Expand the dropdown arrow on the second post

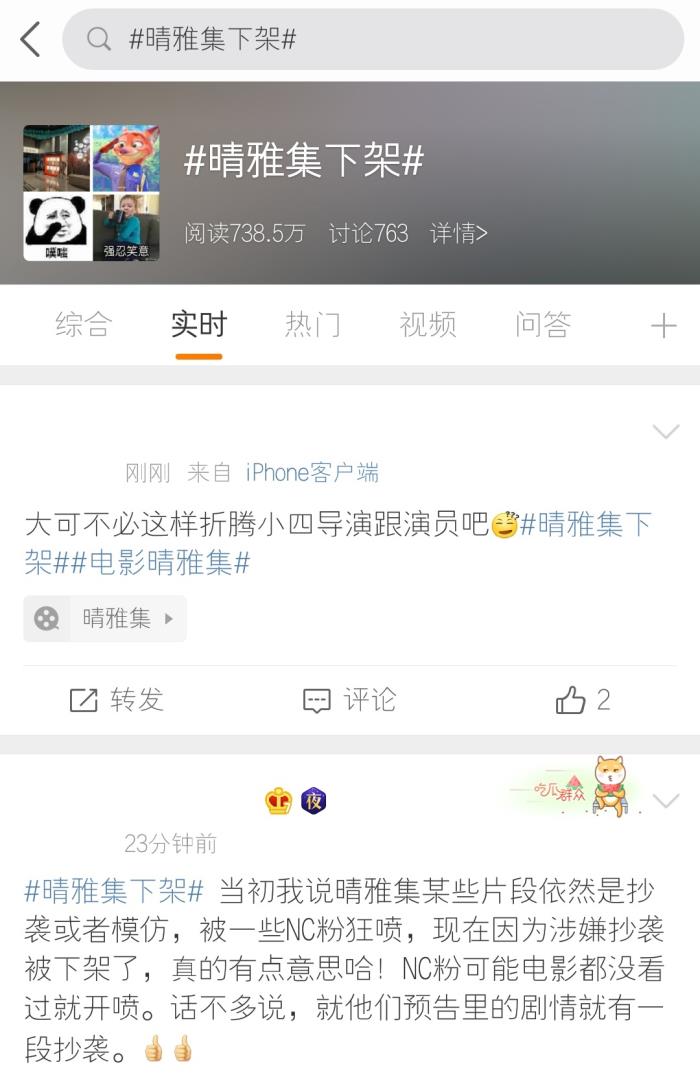[665, 800]
